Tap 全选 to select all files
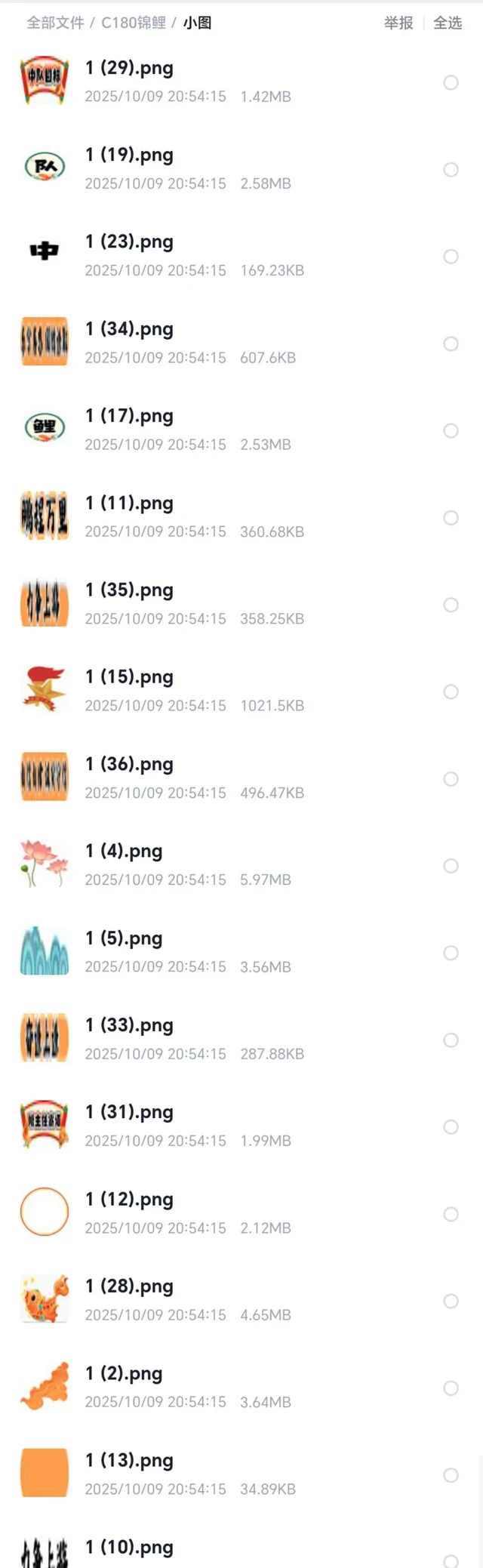Screen dimensions: 483x1568 pos(448,23)
